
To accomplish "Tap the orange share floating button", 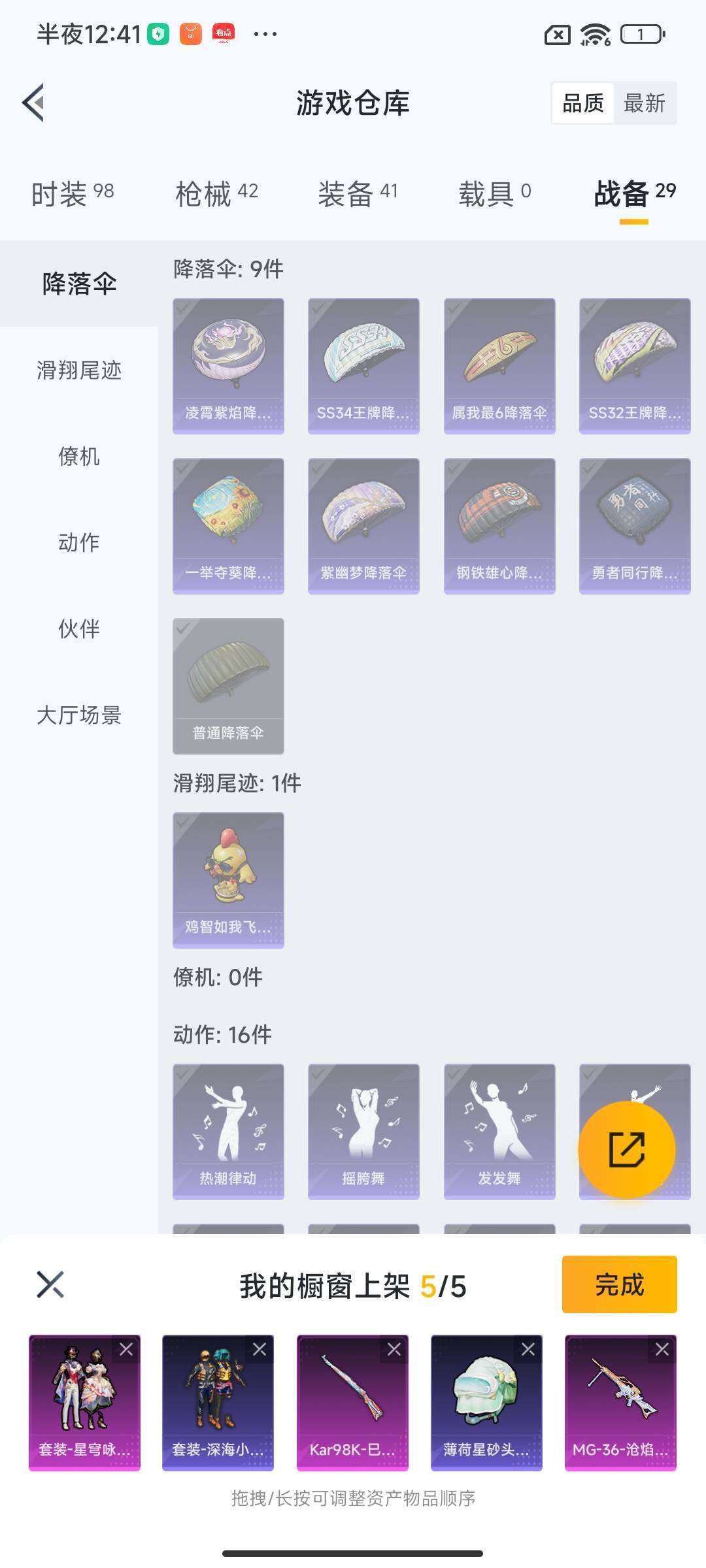I will [626, 1149].
